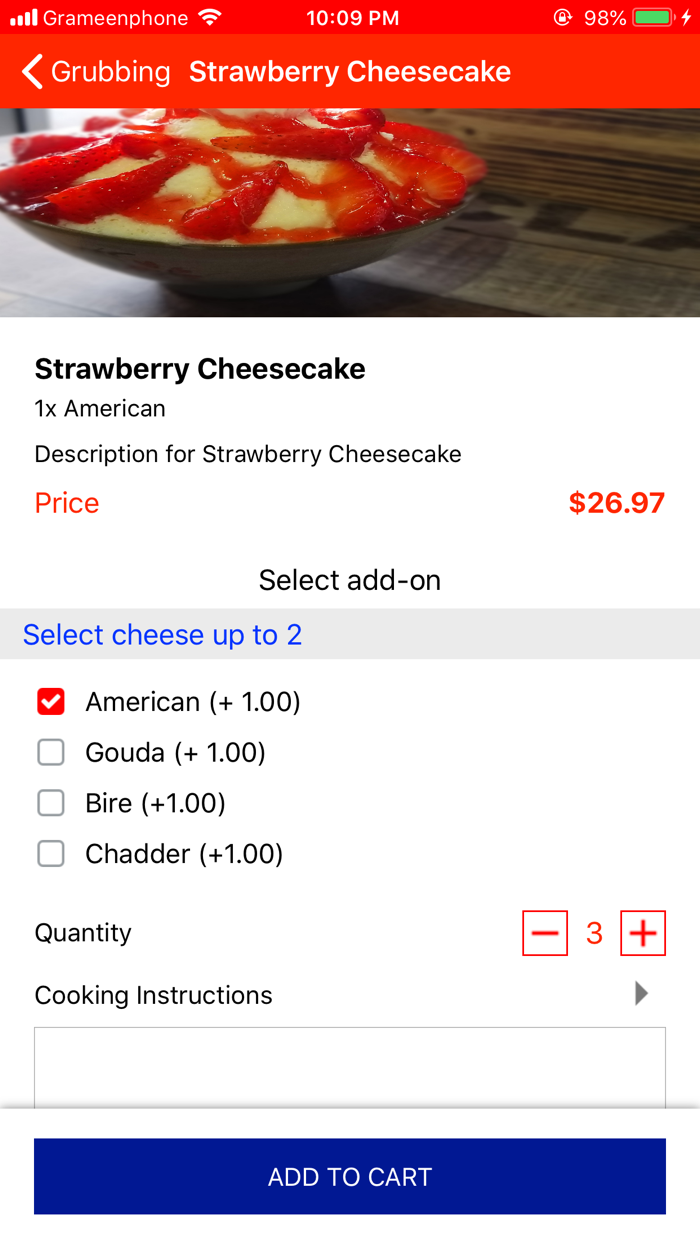Uncheck the American cheese add-on
The width and height of the screenshot is (700, 1244).
pyautogui.click(x=51, y=702)
